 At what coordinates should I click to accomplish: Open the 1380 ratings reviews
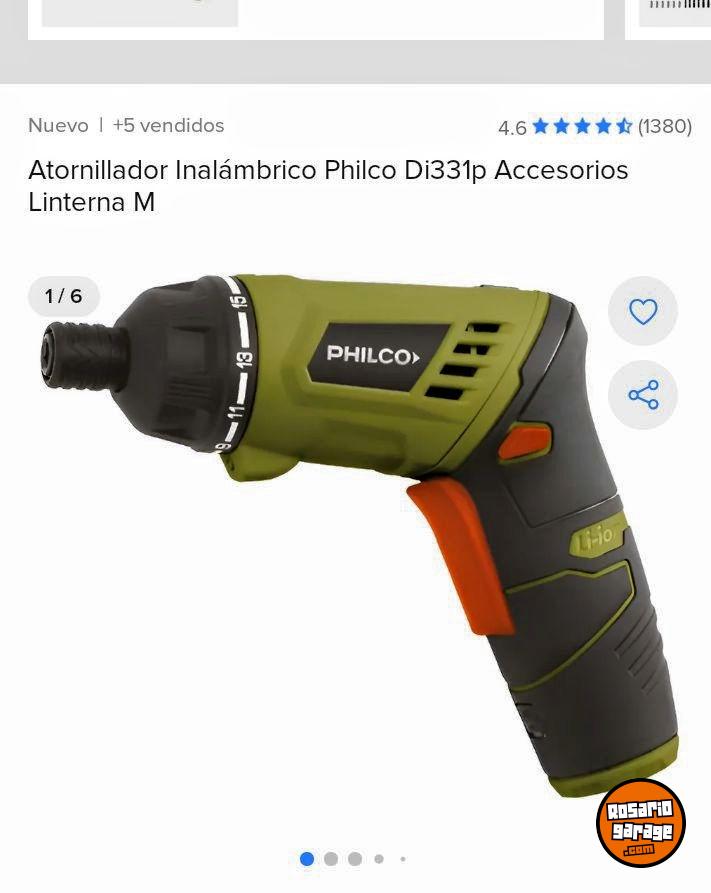coord(664,127)
